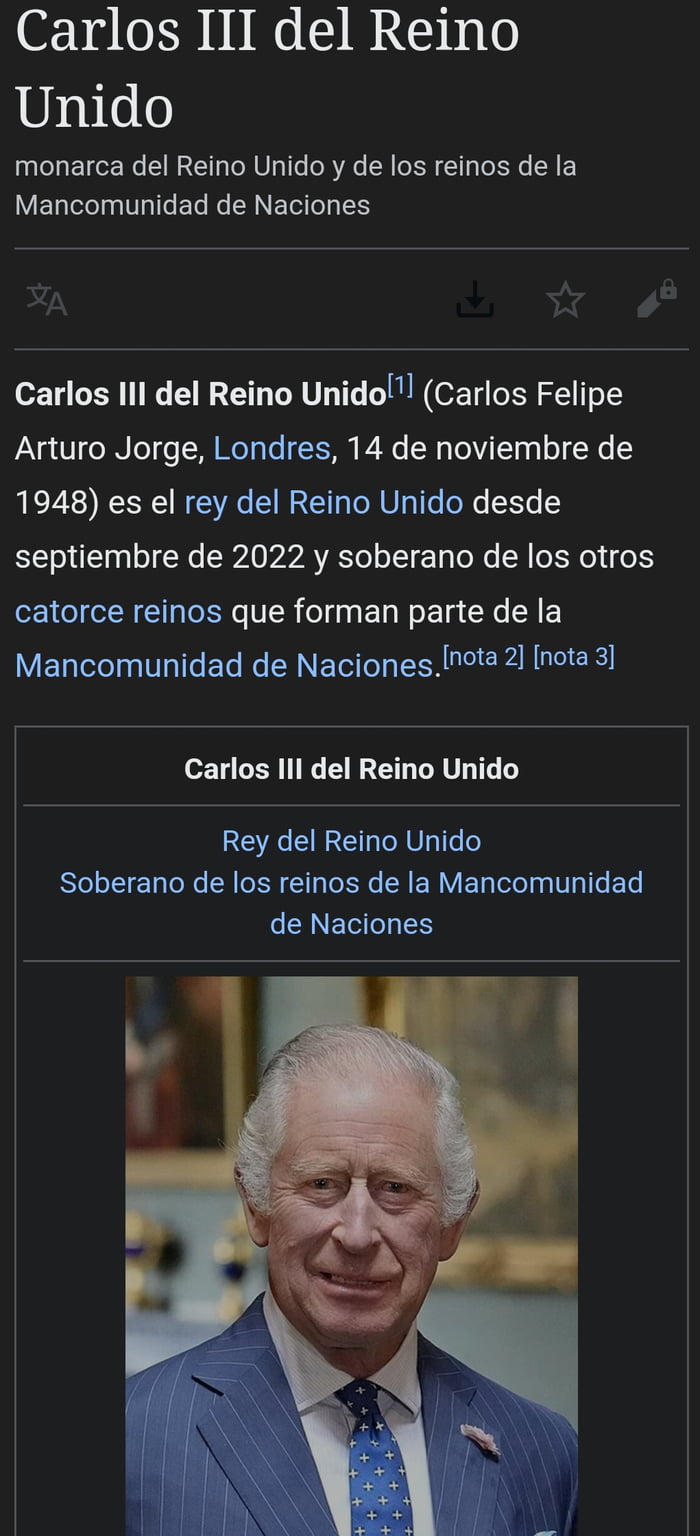Image resolution: width=700 pixels, height=1536 pixels.
Task: Open the infobox portrait image
Action: coord(351,1256)
